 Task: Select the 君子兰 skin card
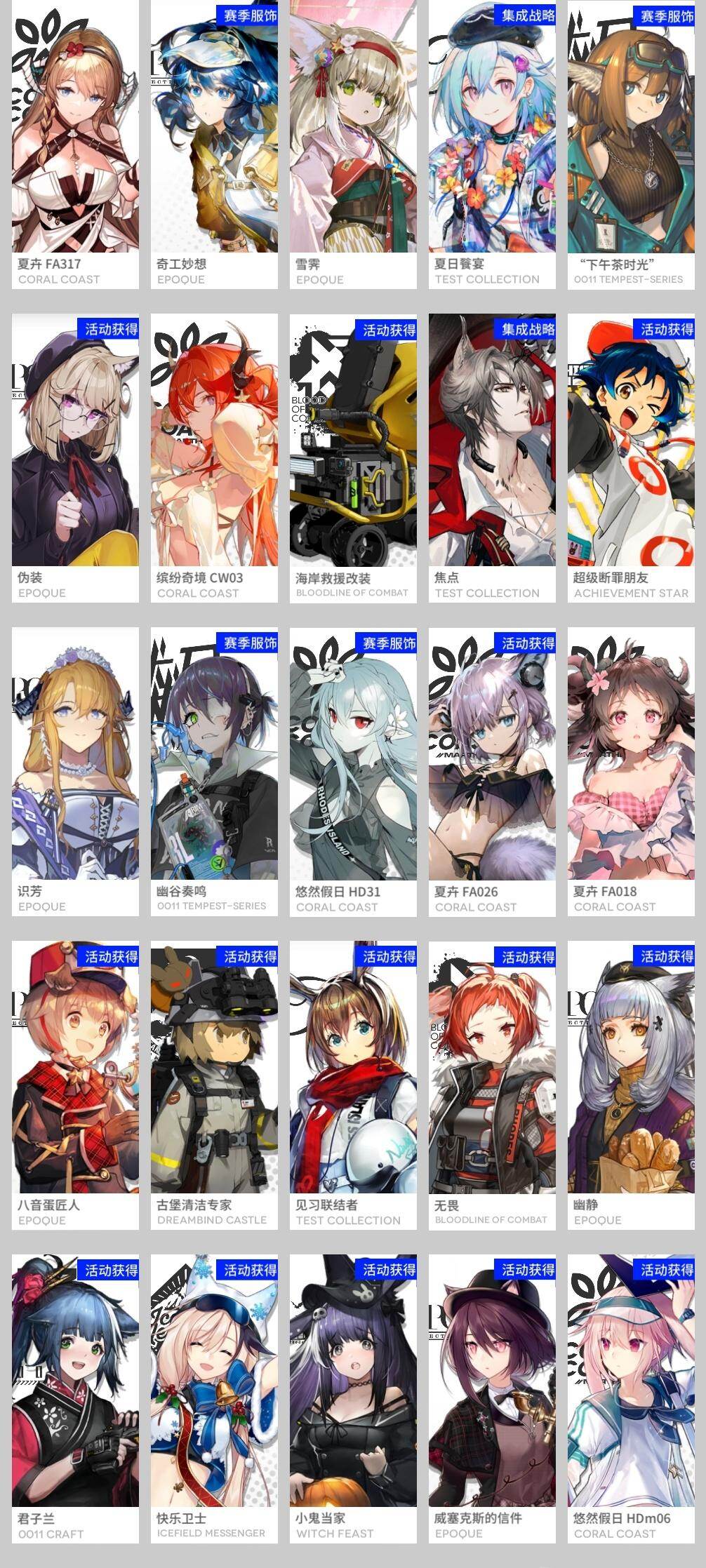[x=75, y=1399]
